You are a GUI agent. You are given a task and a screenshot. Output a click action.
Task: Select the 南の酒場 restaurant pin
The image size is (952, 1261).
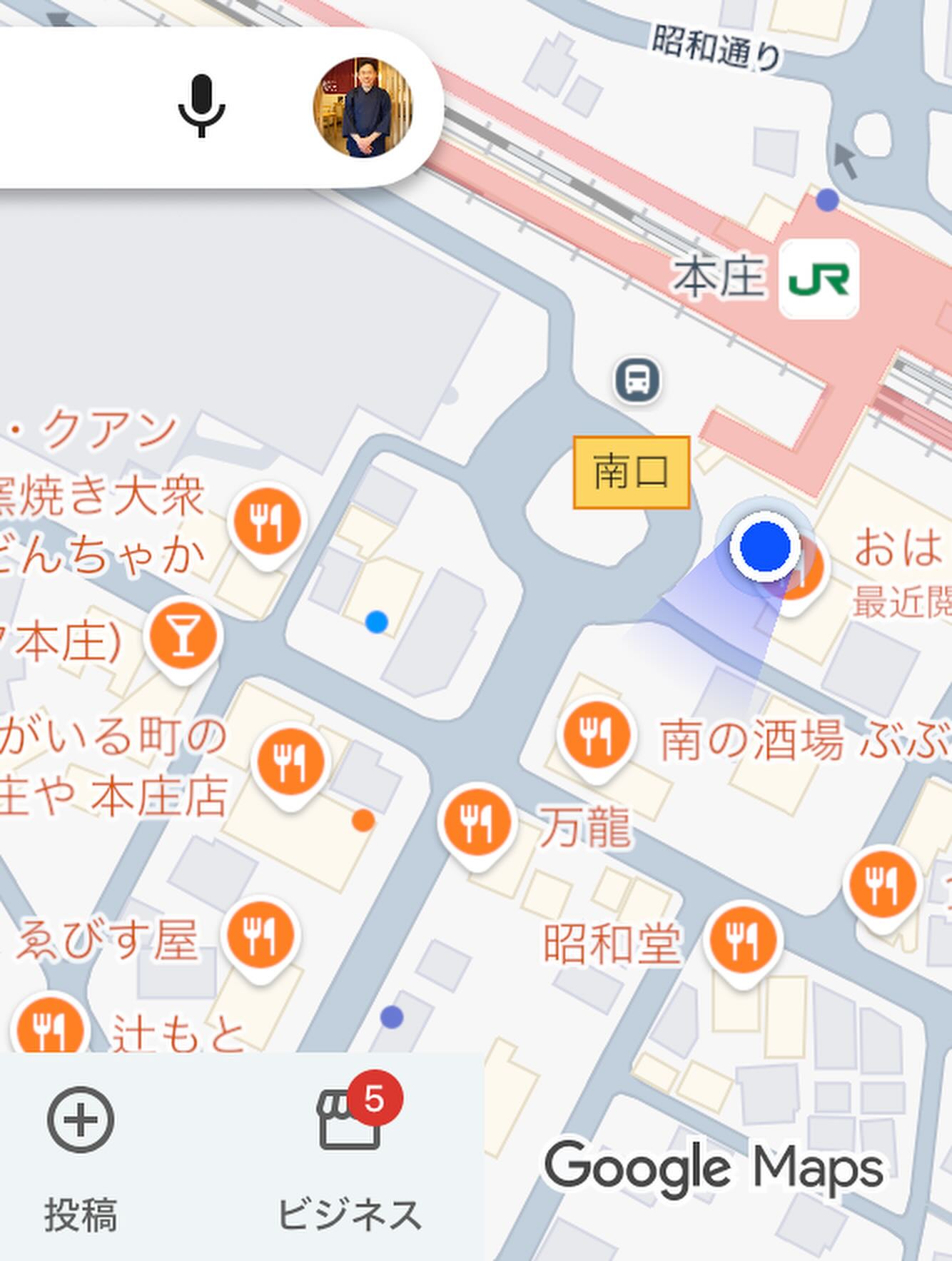coord(597,736)
